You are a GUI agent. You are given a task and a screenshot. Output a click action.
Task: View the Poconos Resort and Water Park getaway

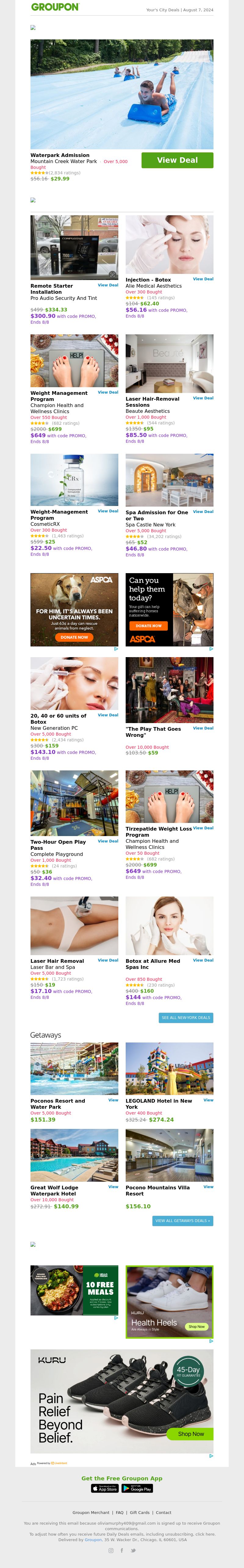coord(113,1100)
